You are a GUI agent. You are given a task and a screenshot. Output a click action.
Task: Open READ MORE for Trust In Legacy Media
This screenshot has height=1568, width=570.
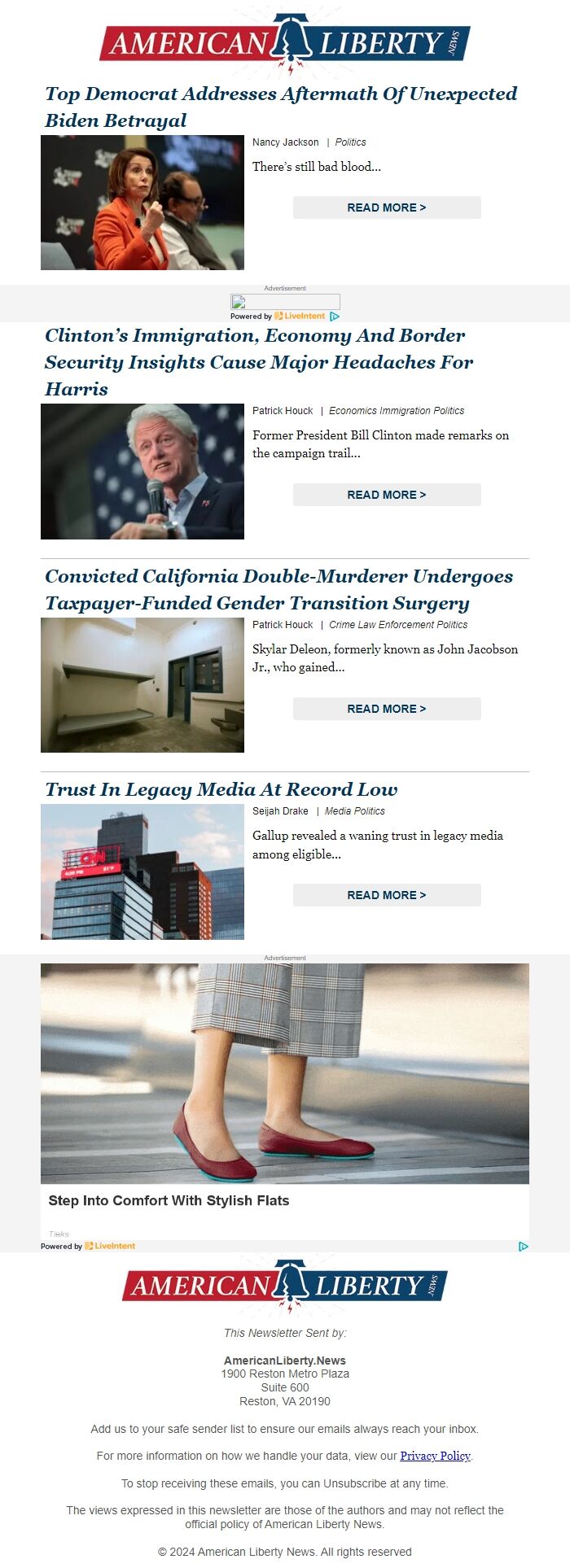click(x=387, y=895)
